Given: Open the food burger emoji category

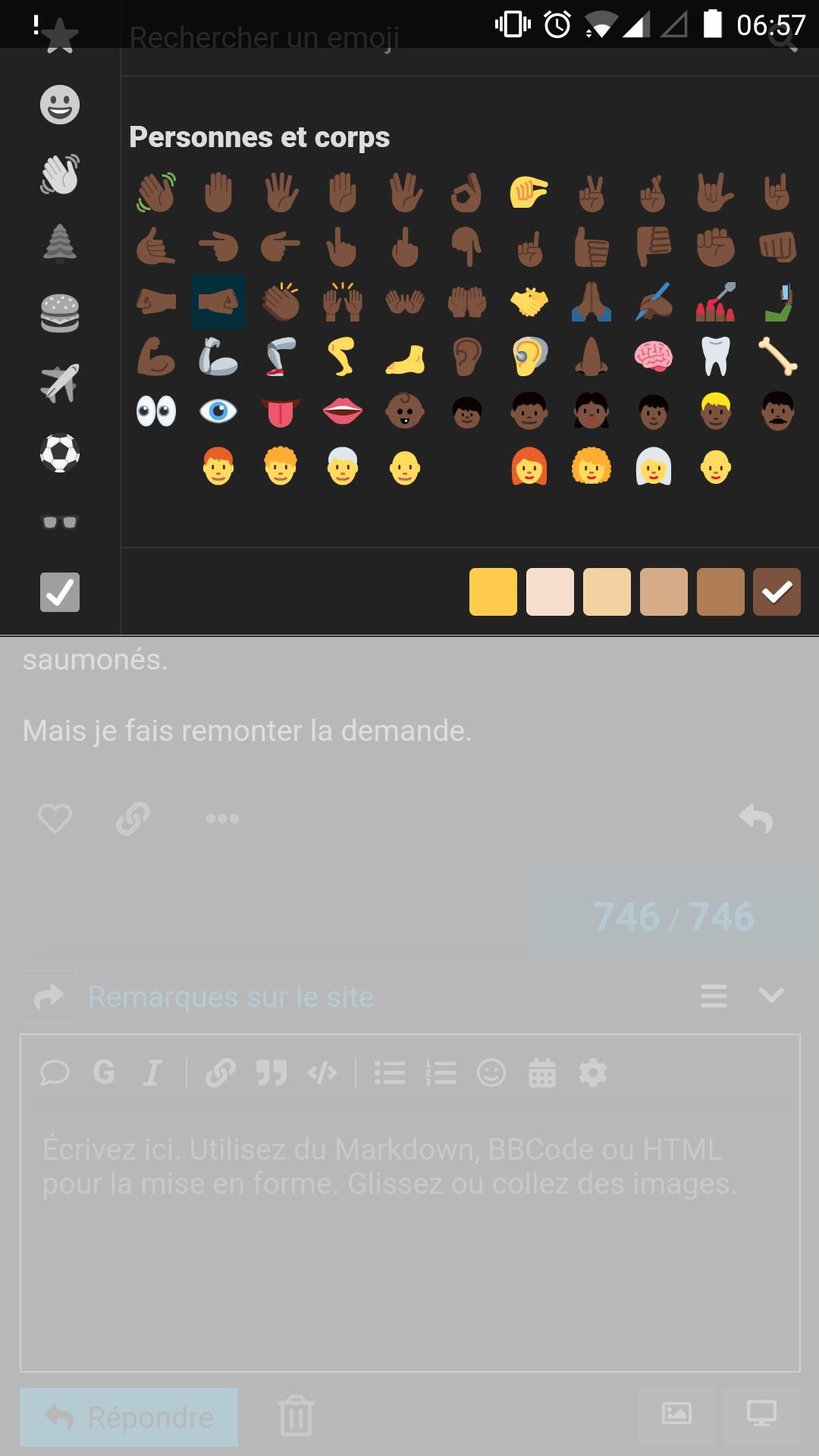Looking at the screenshot, I should point(60,314).
